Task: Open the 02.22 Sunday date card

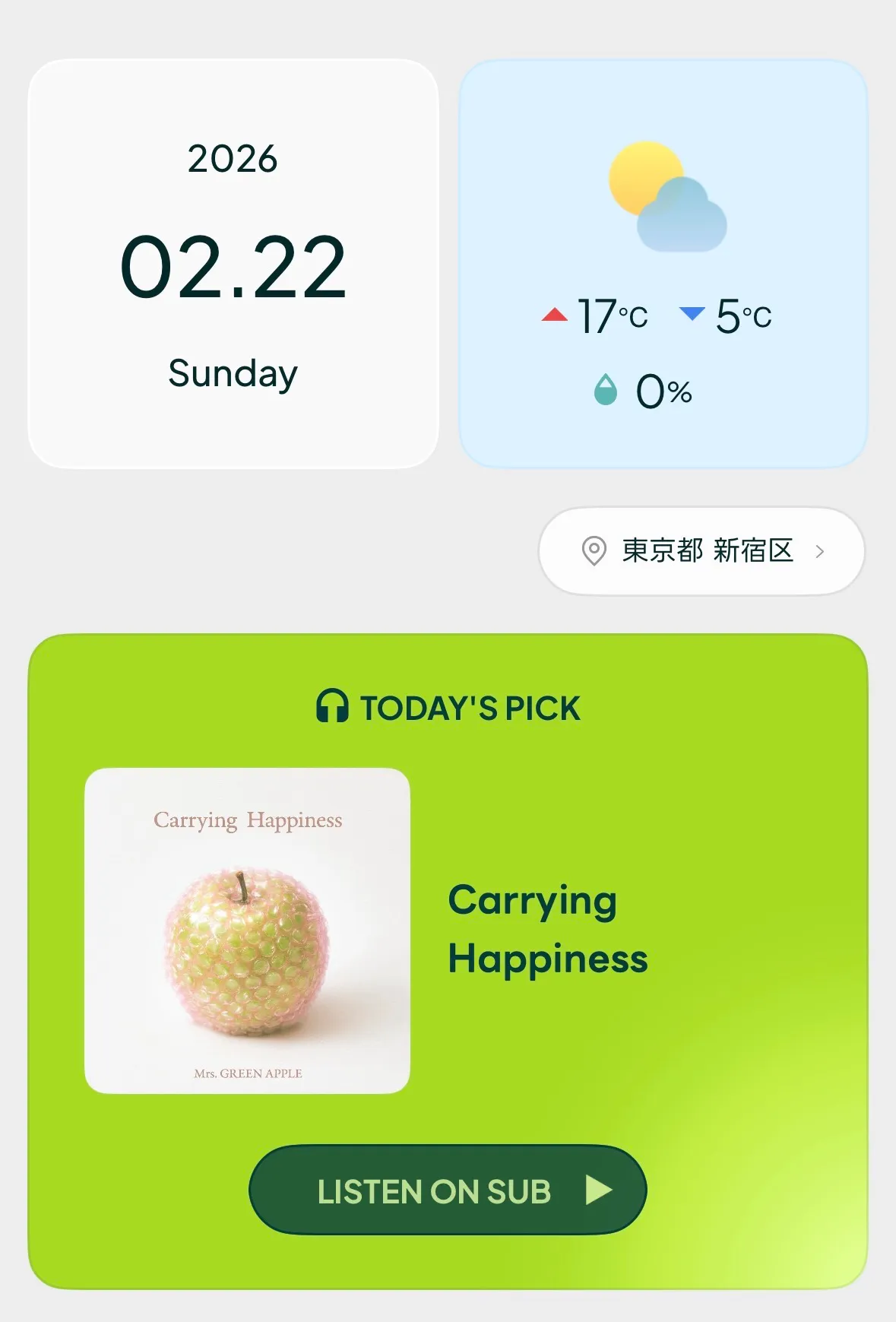Action: coord(233,264)
